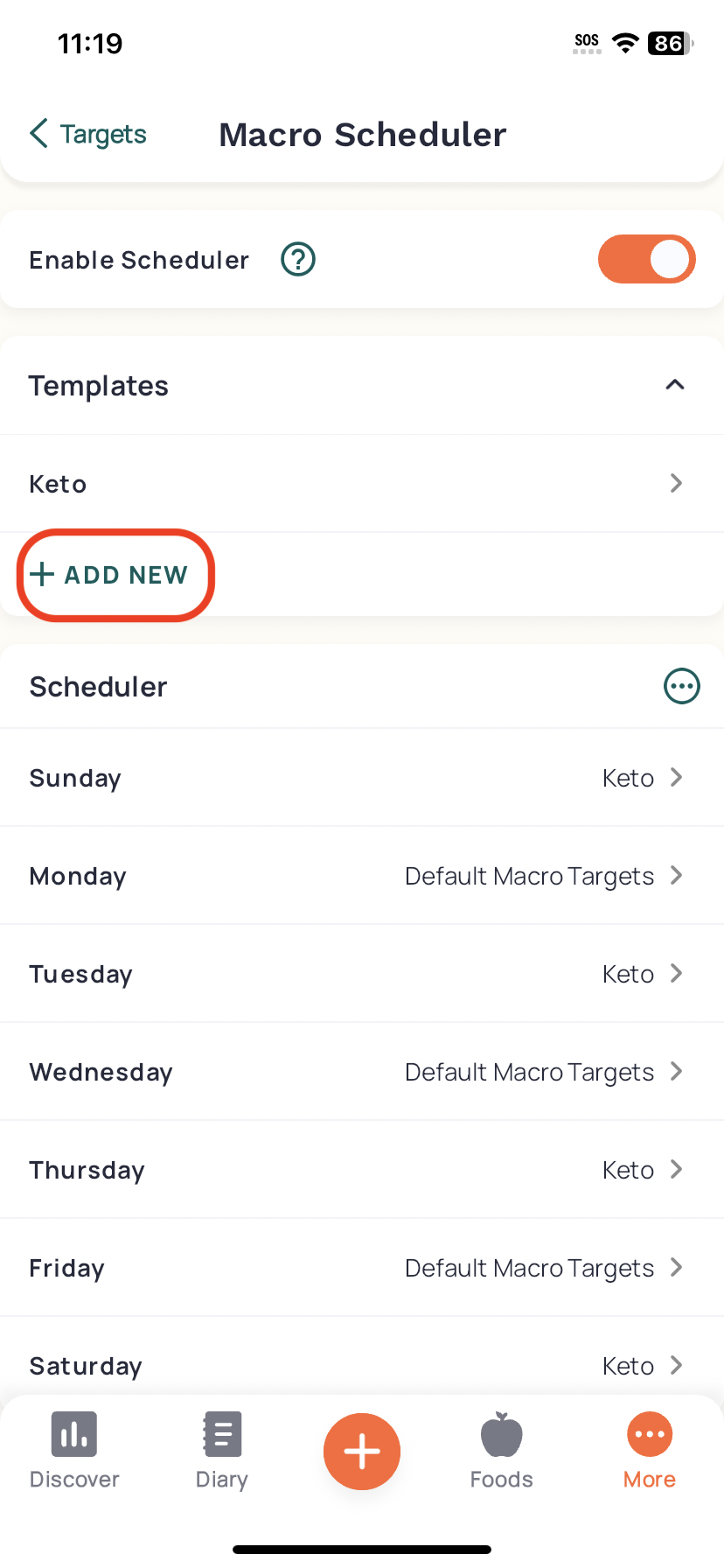Open the Enable Scheduler help icon
The height and width of the screenshot is (1568, 724).
(x=297, y=259)
